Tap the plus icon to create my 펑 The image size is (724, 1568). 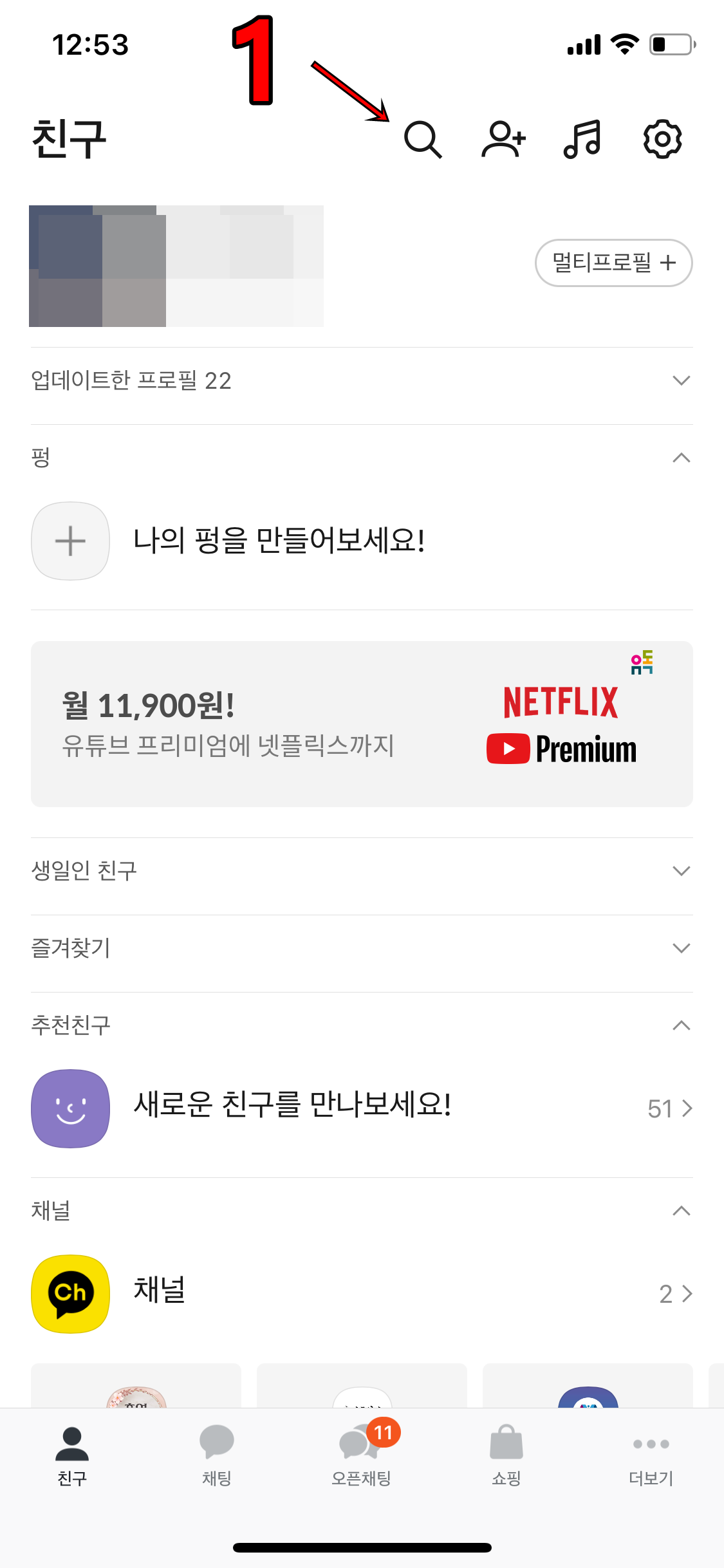(70, 541)
